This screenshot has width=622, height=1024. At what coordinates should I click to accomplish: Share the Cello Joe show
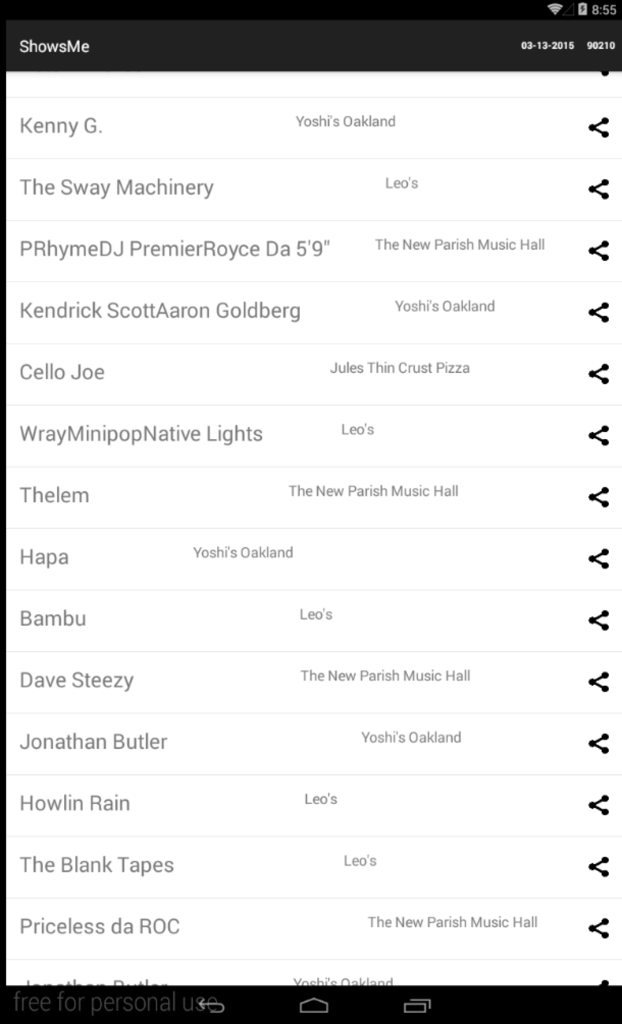[598, 374]
